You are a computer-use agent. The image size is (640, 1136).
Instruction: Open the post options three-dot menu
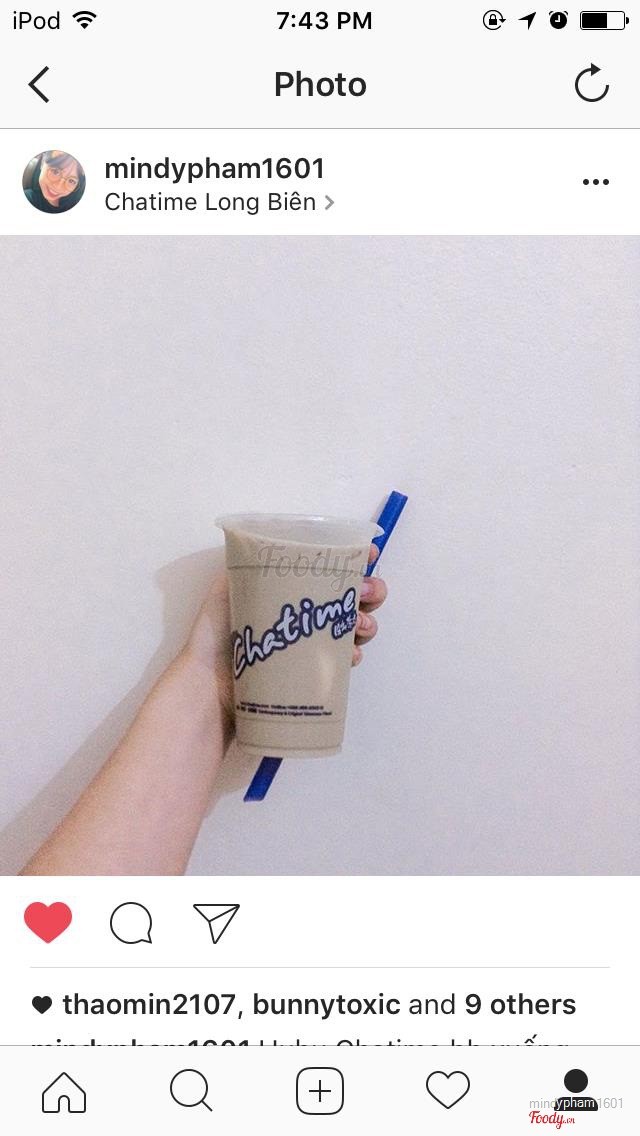pos(595,182)
